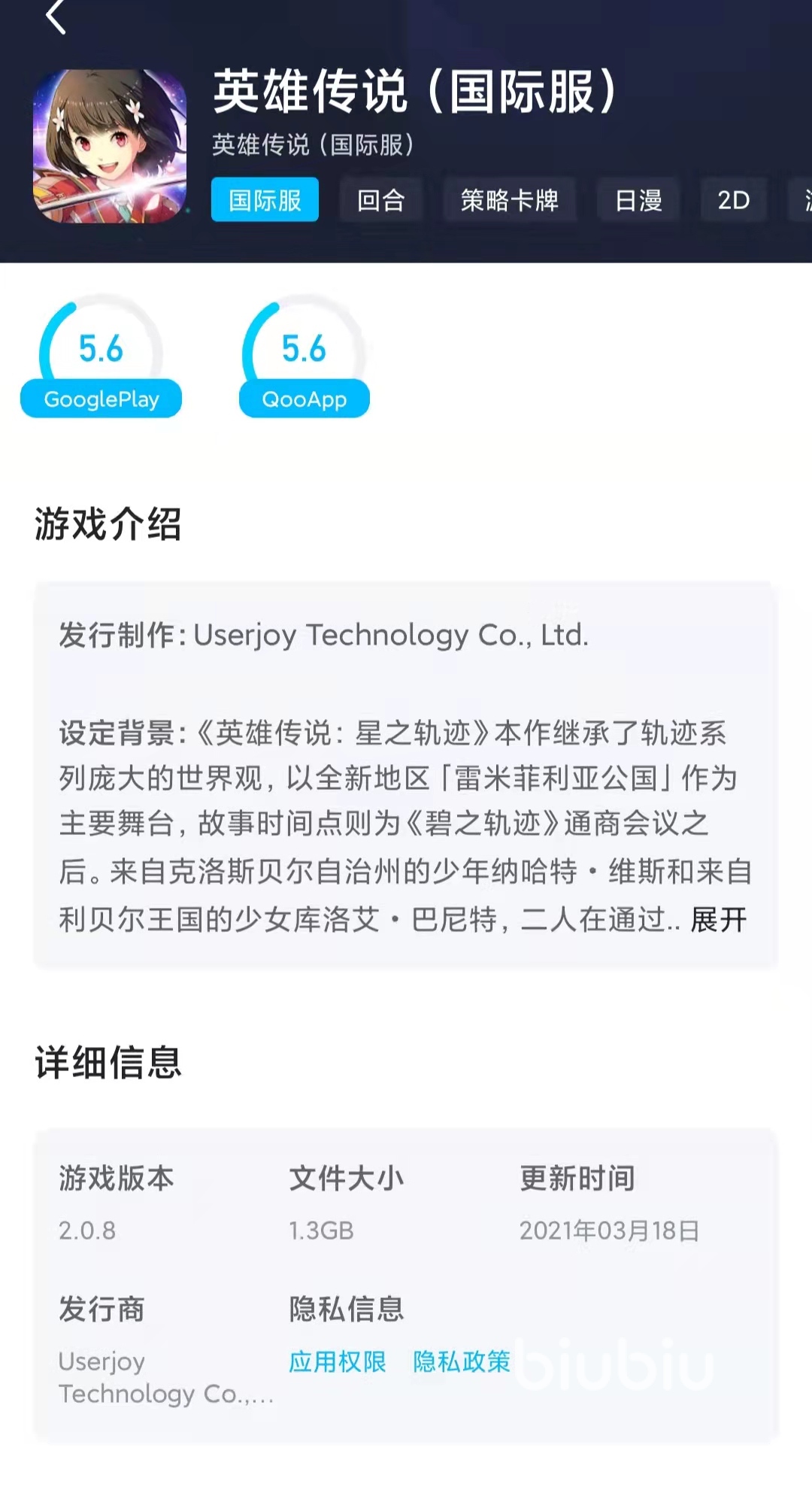Choose the 日漫 tag chip
The image size is (812, 1487).
click(638, 200)
